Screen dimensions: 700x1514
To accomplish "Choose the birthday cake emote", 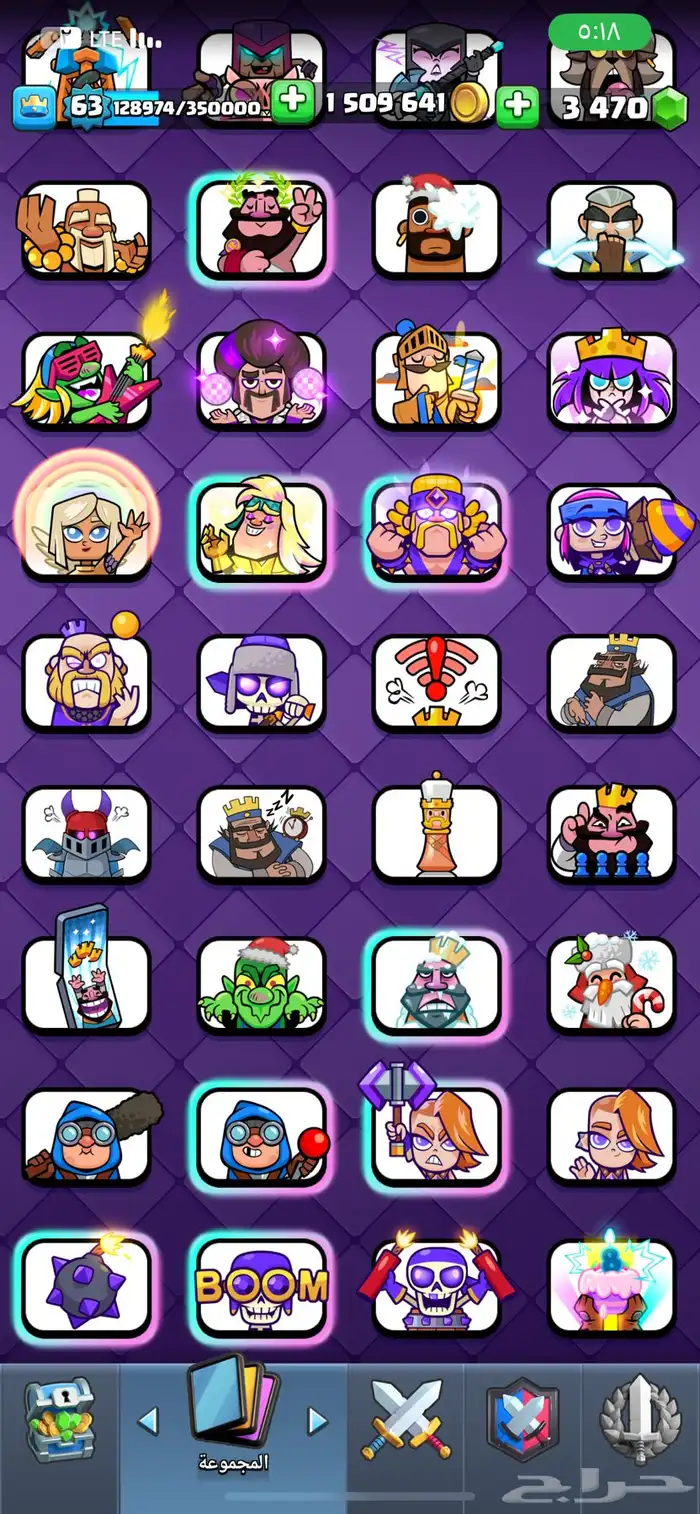I will coord(611,1286).
